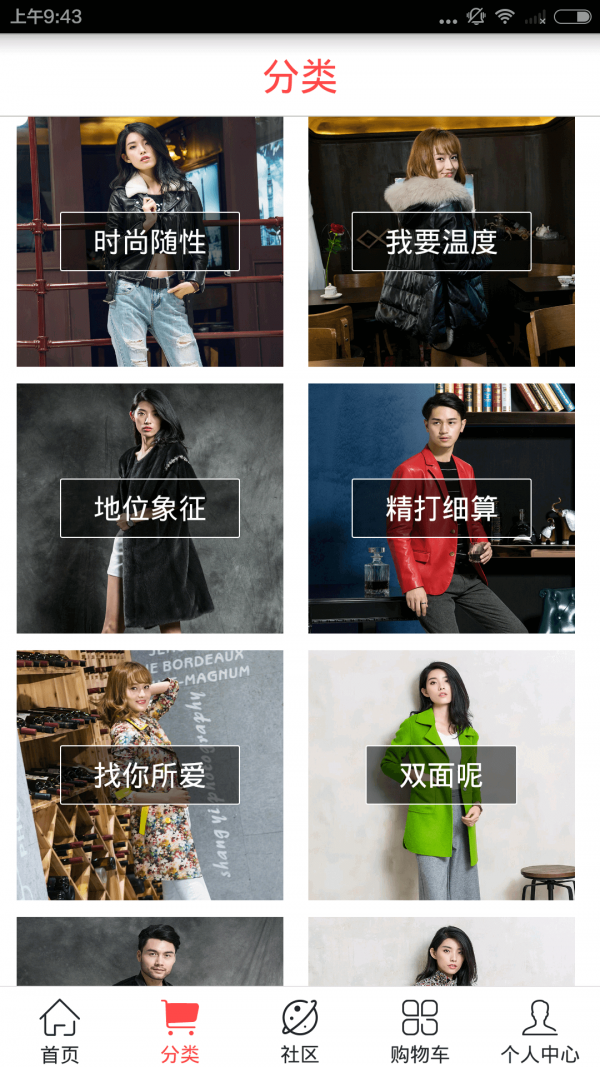600x1067 pixels.
Task: View the 精打细算 category
Action: click(x=441, y=508)
